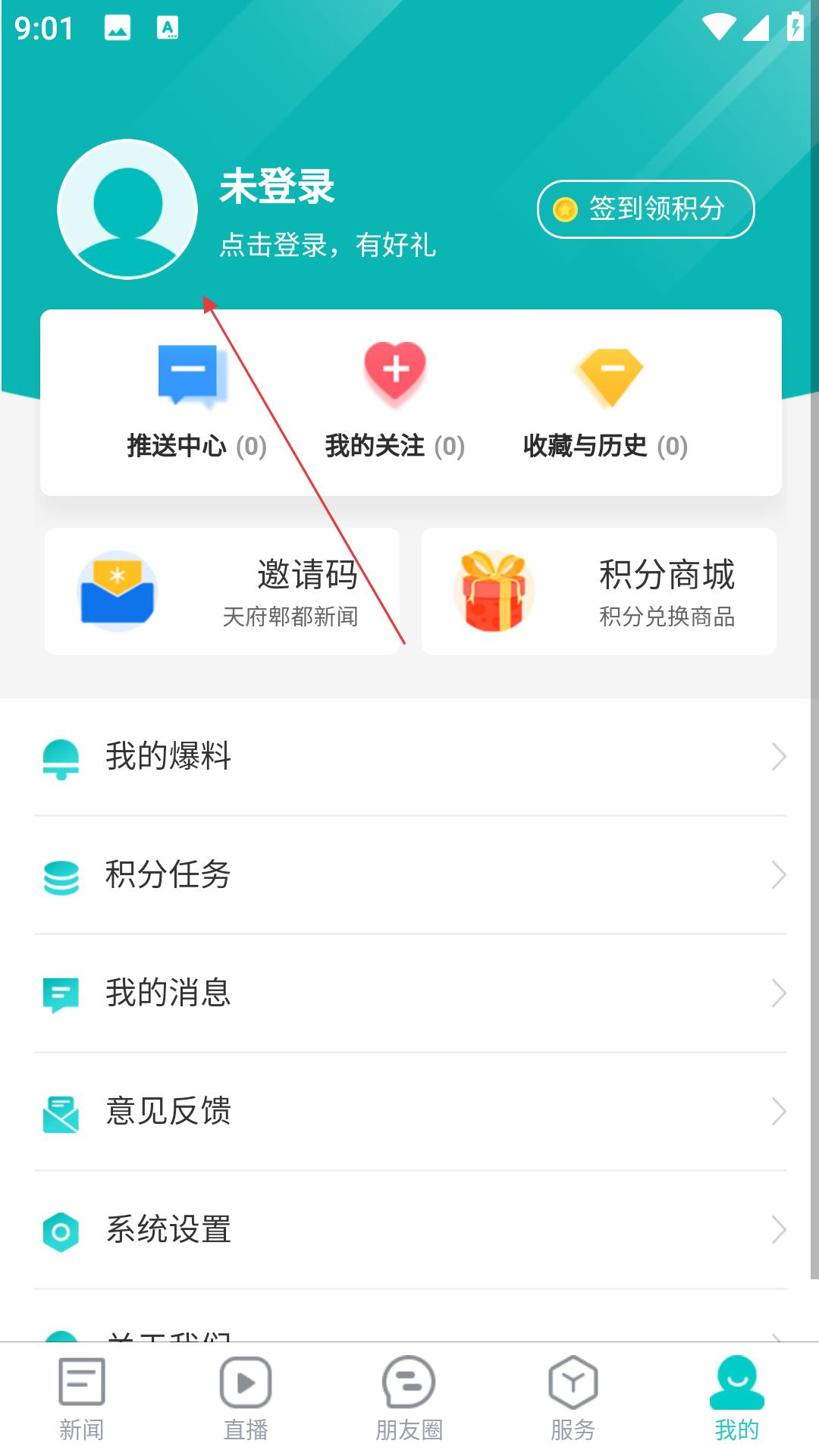This screenshot has height=1456, width=819.
Task: Switch to the 服务 services tab
Action: pyautogui.click(x=573, y=1399)
